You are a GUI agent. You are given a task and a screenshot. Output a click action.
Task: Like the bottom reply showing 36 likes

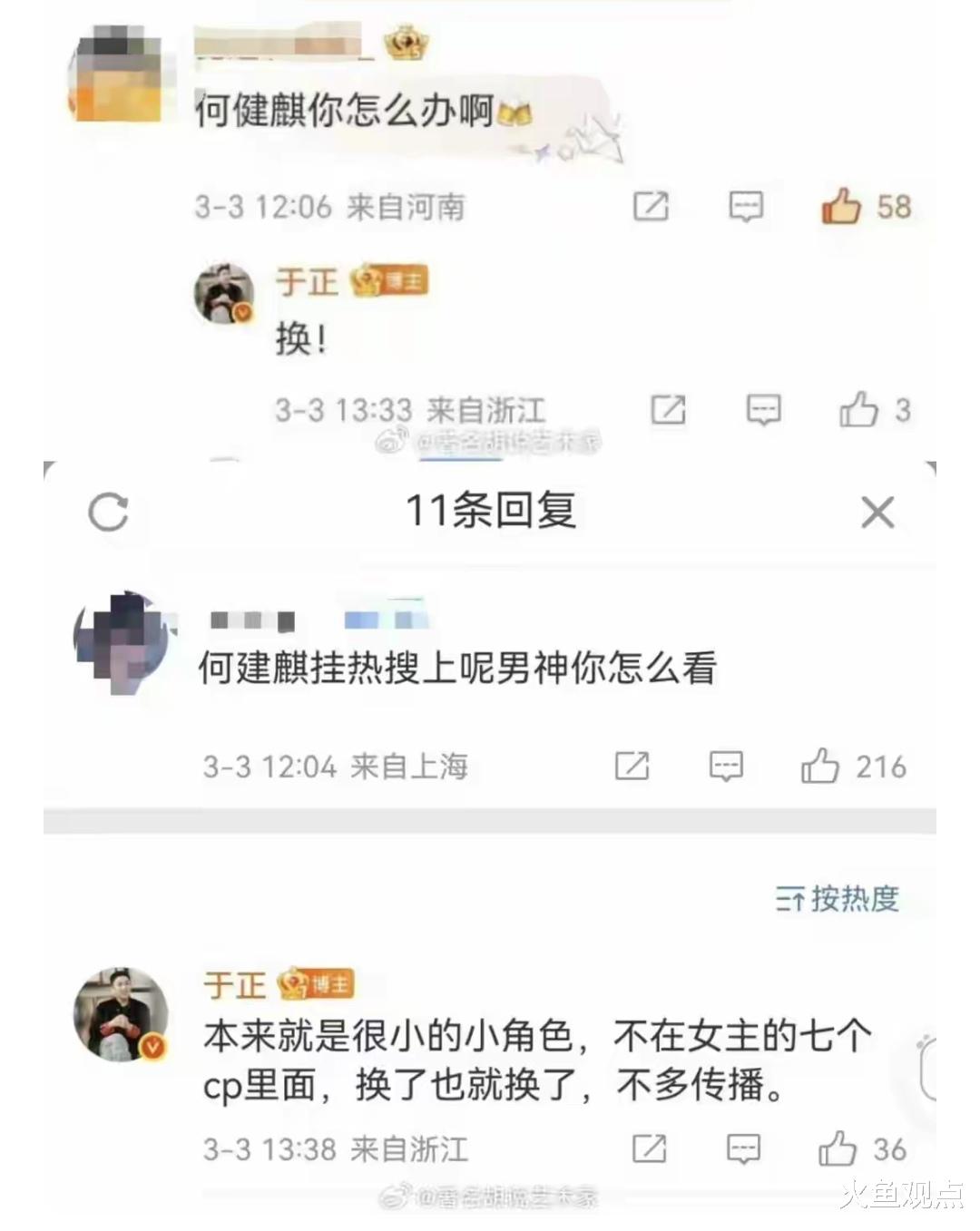(838, 1148)
